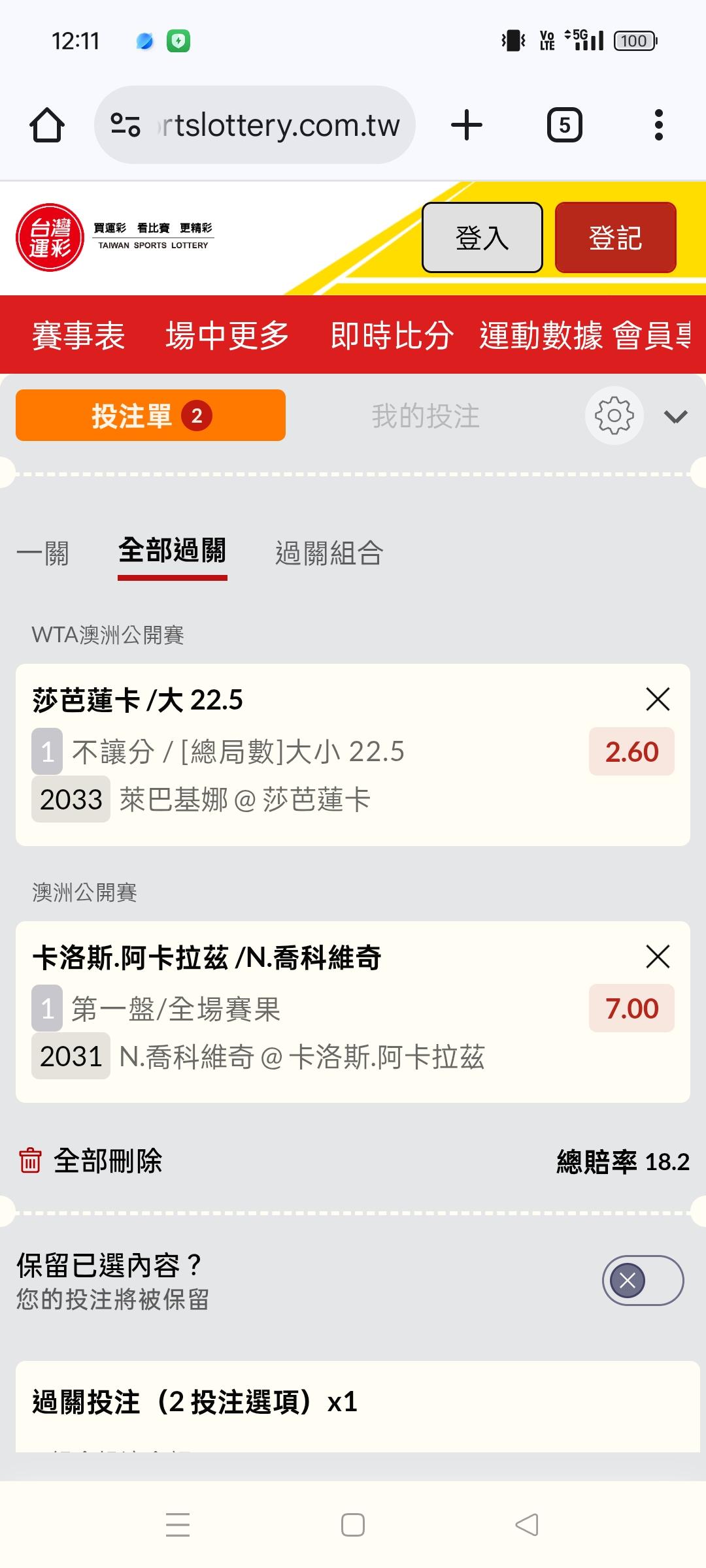Open 運動數據 sports statistics
The height and width of the screenshot is (1568, 706).
tap(541, 336)
